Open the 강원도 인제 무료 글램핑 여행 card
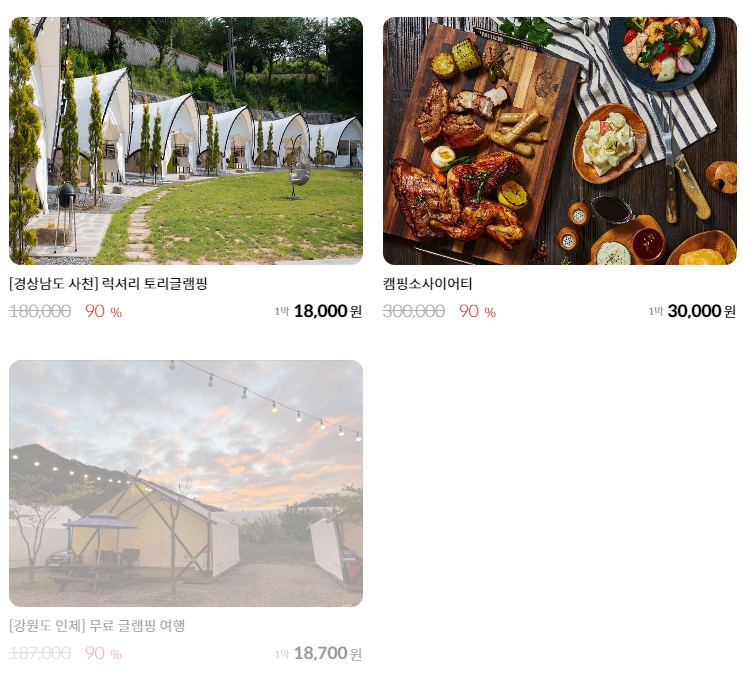The width and height of the screenshot is (750, 680). point(185,484)
